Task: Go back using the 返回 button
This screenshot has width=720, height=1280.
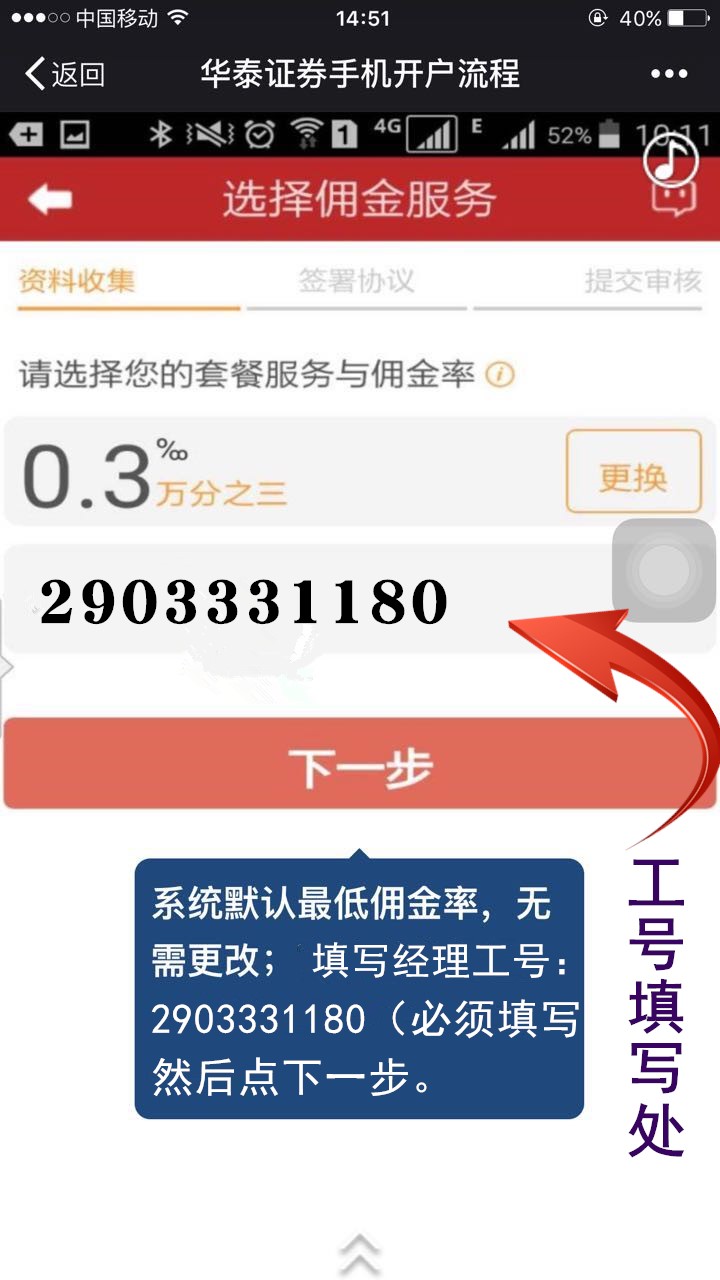Action: [65, 74]
